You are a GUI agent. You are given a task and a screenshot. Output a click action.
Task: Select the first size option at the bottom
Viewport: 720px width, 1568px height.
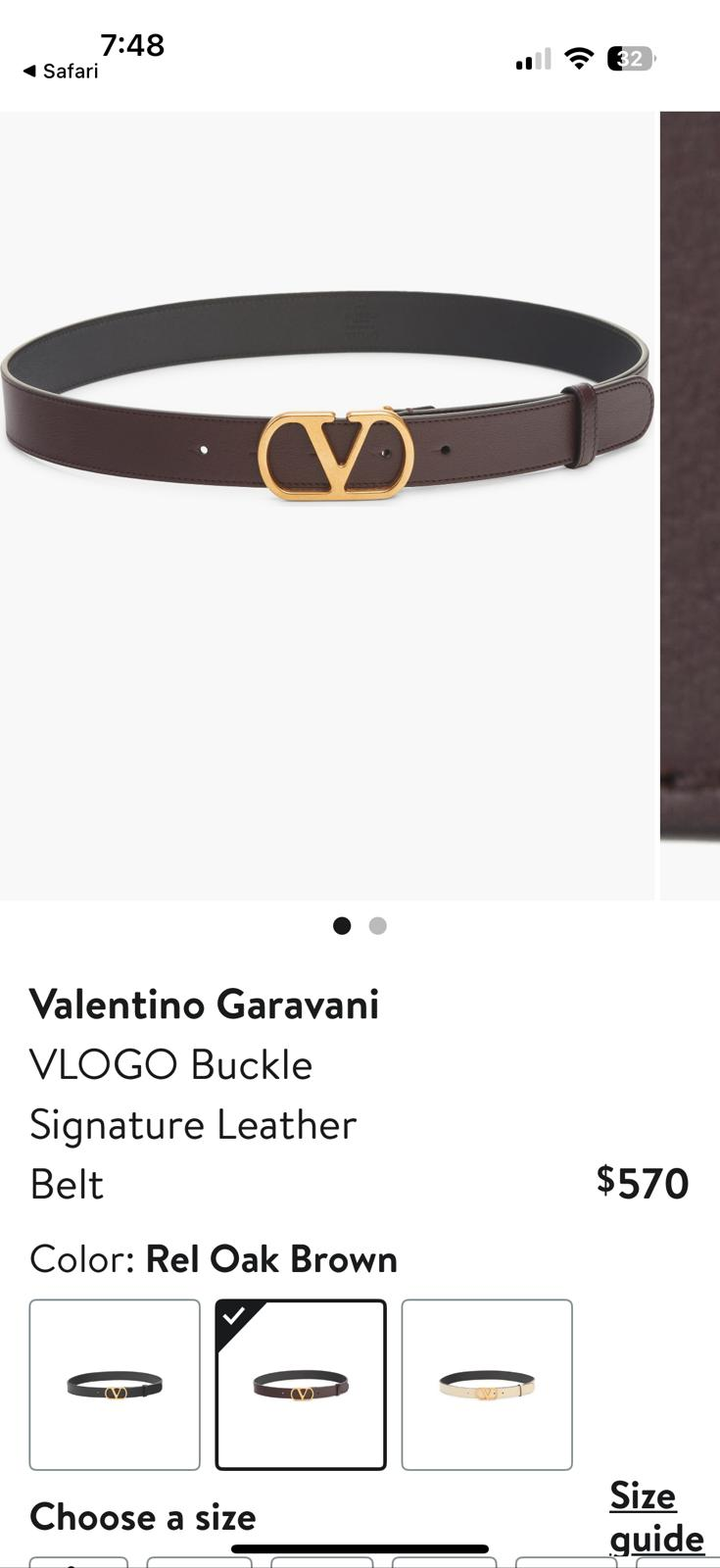coord(78,1562)
